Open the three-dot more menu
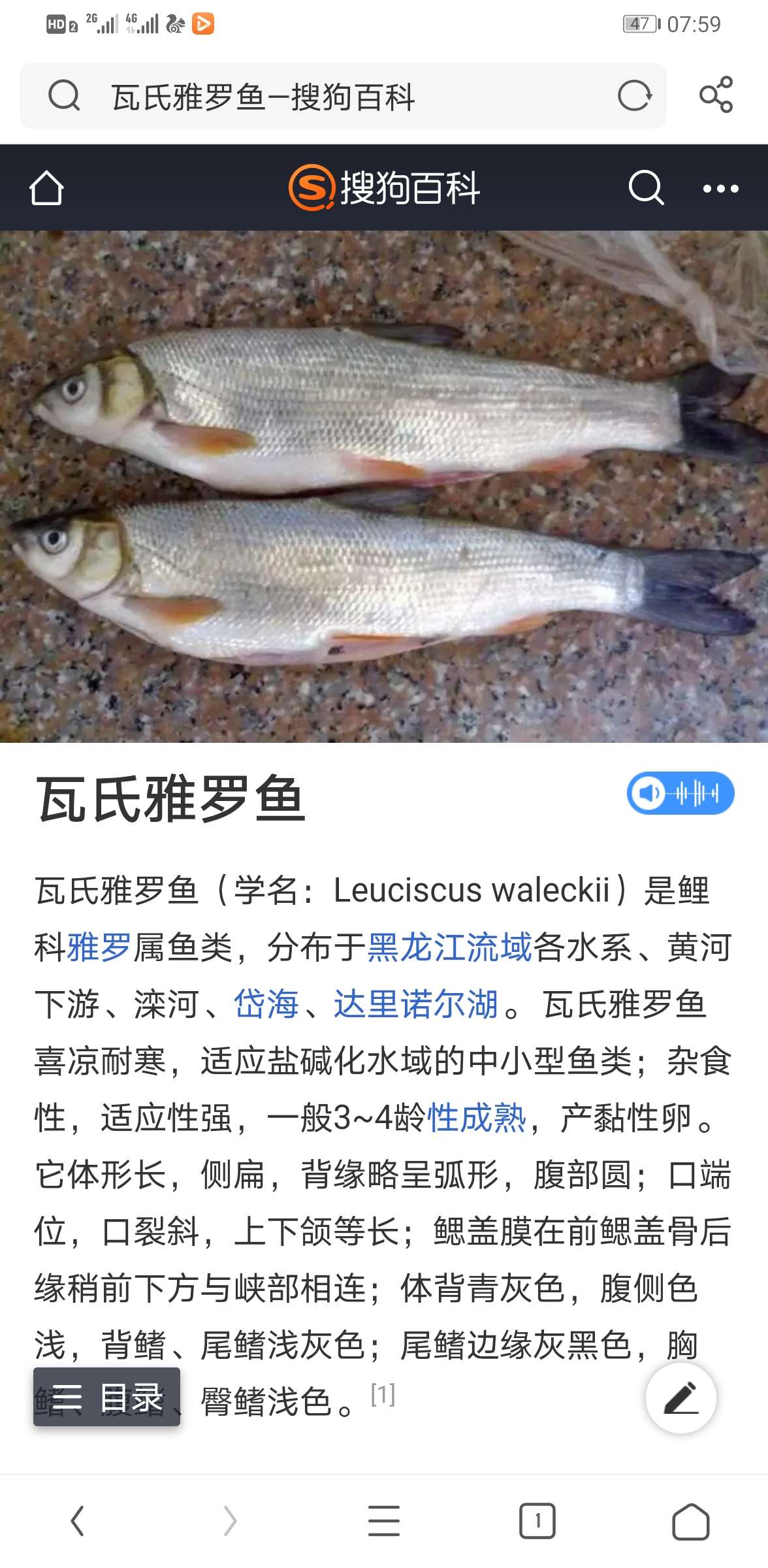This screenshot has height=1568, width=768. [x=720, y=189]
